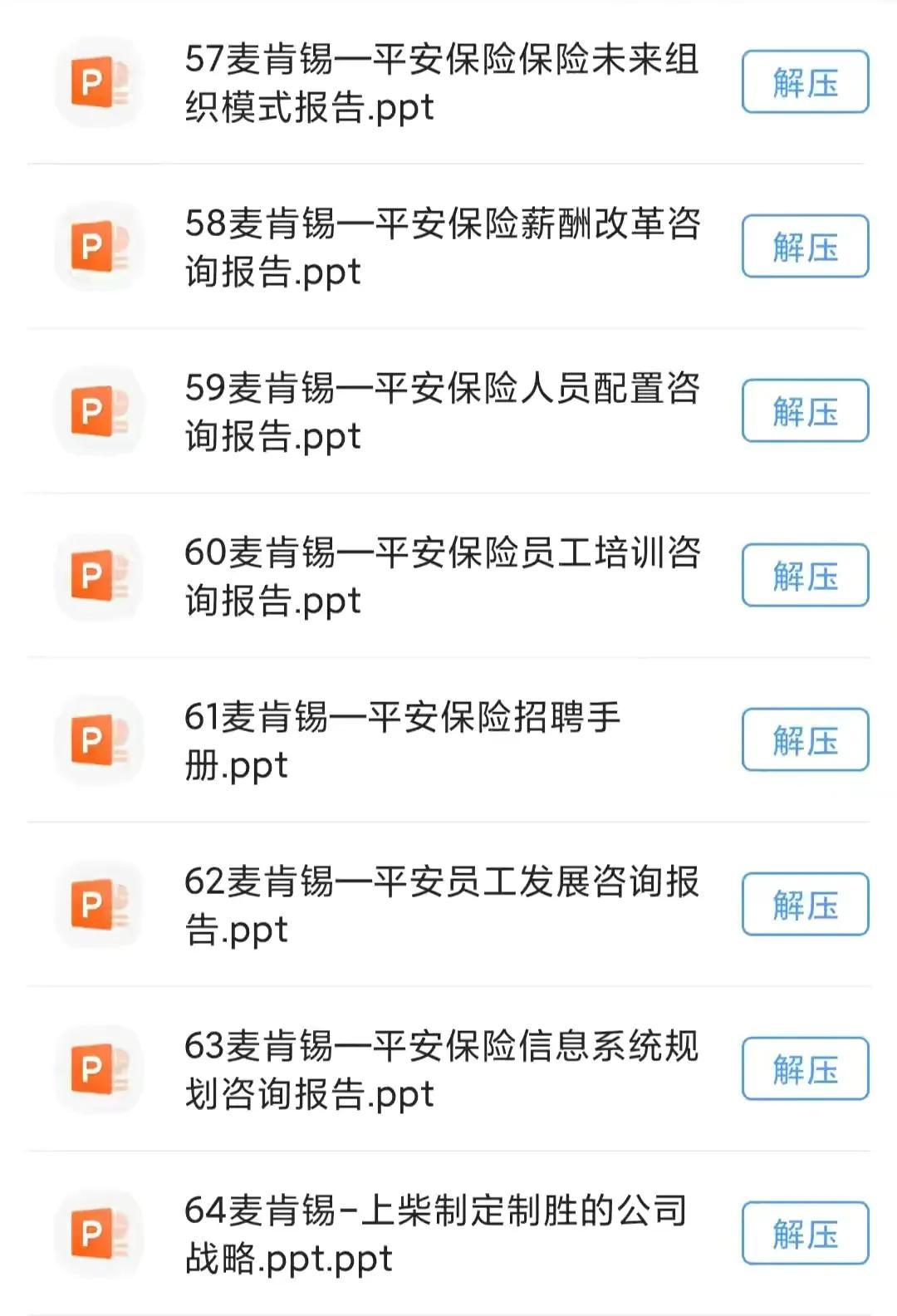
Task: Extract 62麦肯锡 员工发展咨询报告
Action: click(x=805, y=905)
